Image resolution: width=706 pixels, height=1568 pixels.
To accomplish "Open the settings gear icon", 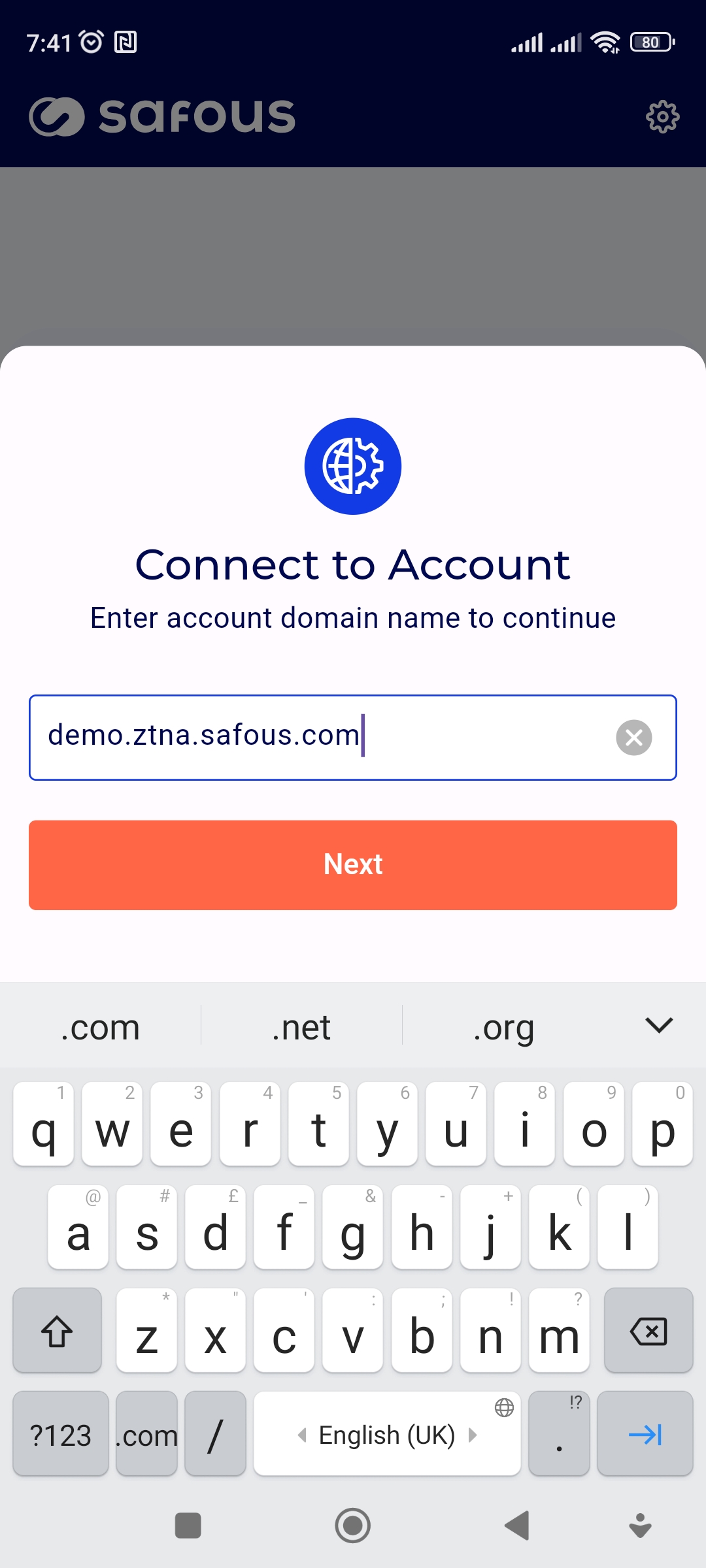I will coord(662,117).
